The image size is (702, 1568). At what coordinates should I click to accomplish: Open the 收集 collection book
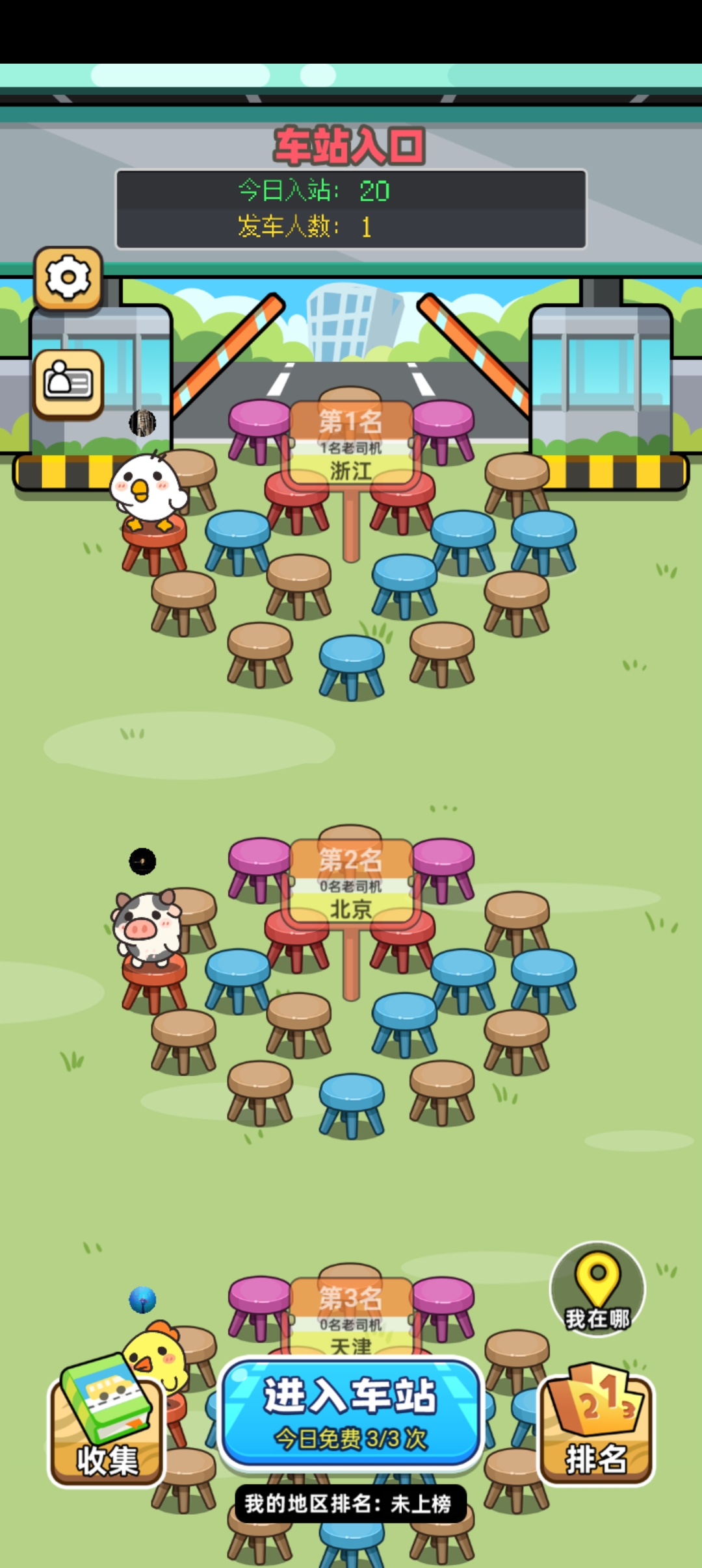pos(107,1426)
